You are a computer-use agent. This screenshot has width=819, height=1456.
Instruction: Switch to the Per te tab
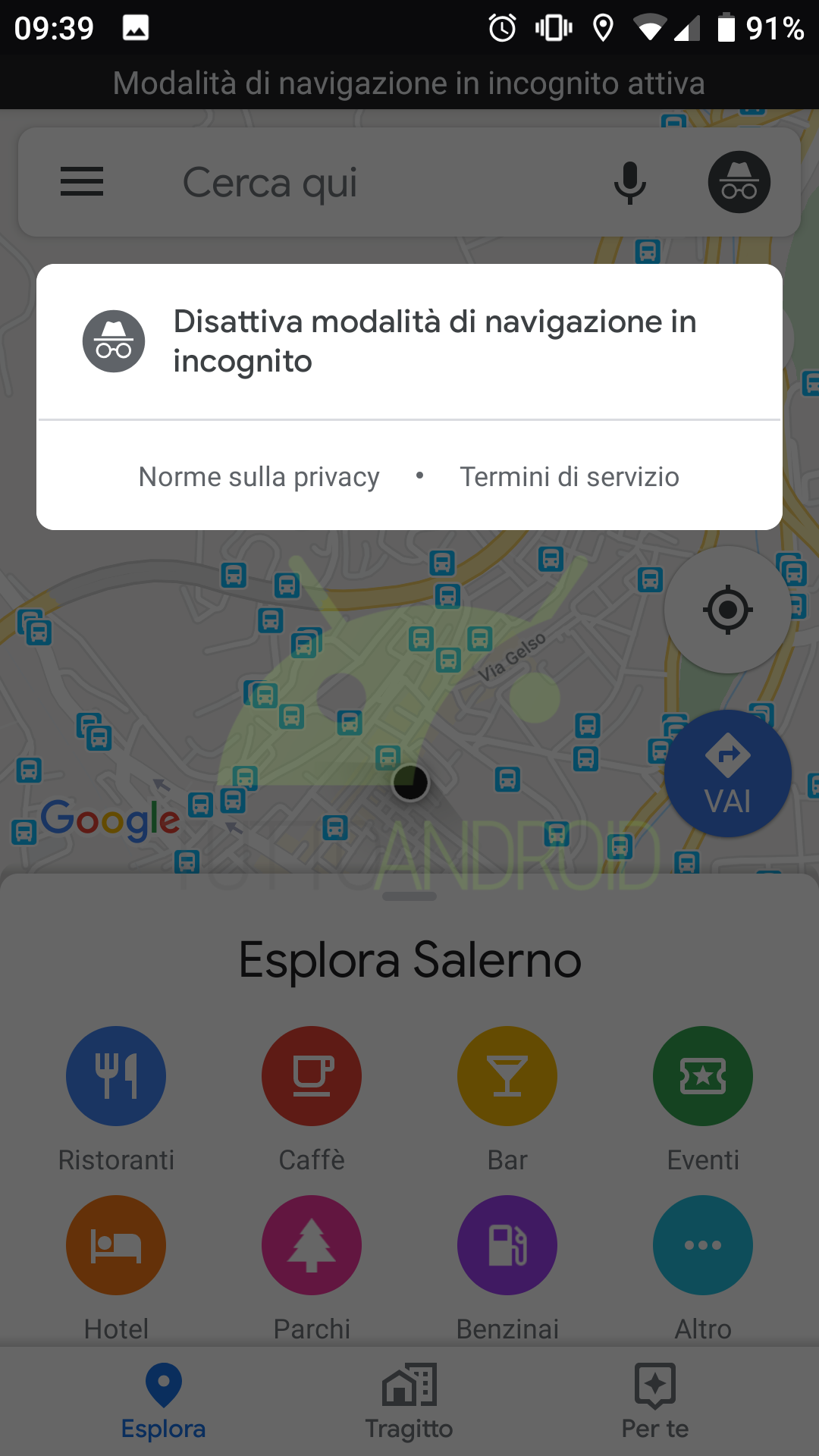(655, 1401)
